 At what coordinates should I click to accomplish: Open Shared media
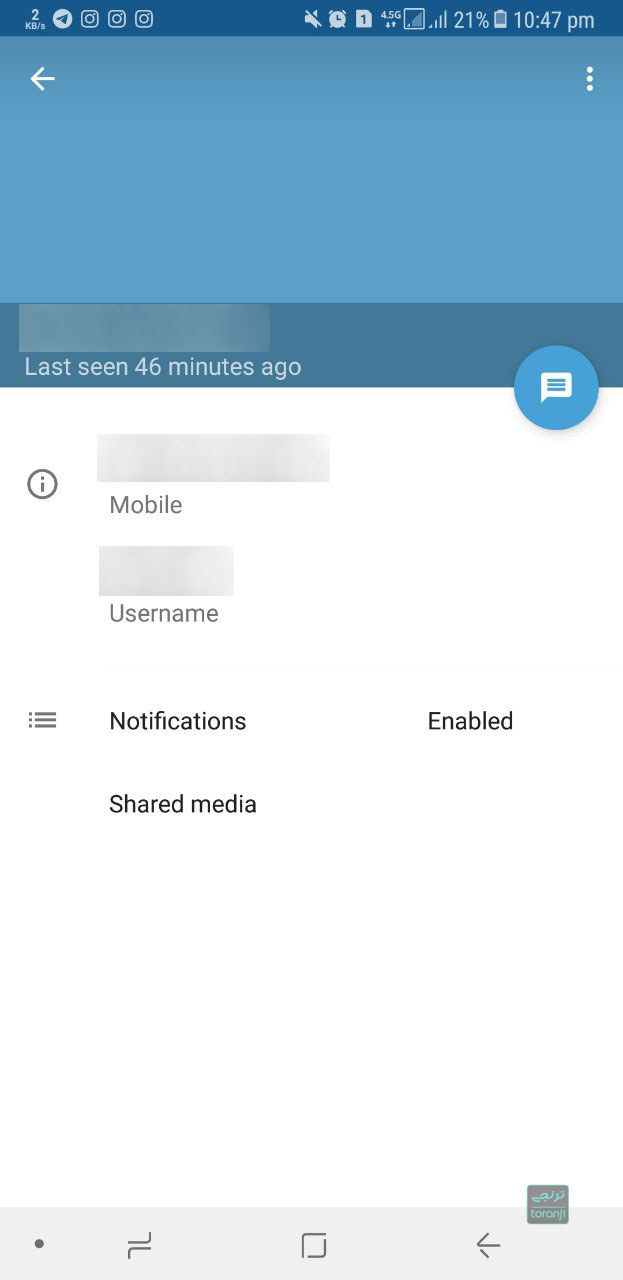point(183,804)
